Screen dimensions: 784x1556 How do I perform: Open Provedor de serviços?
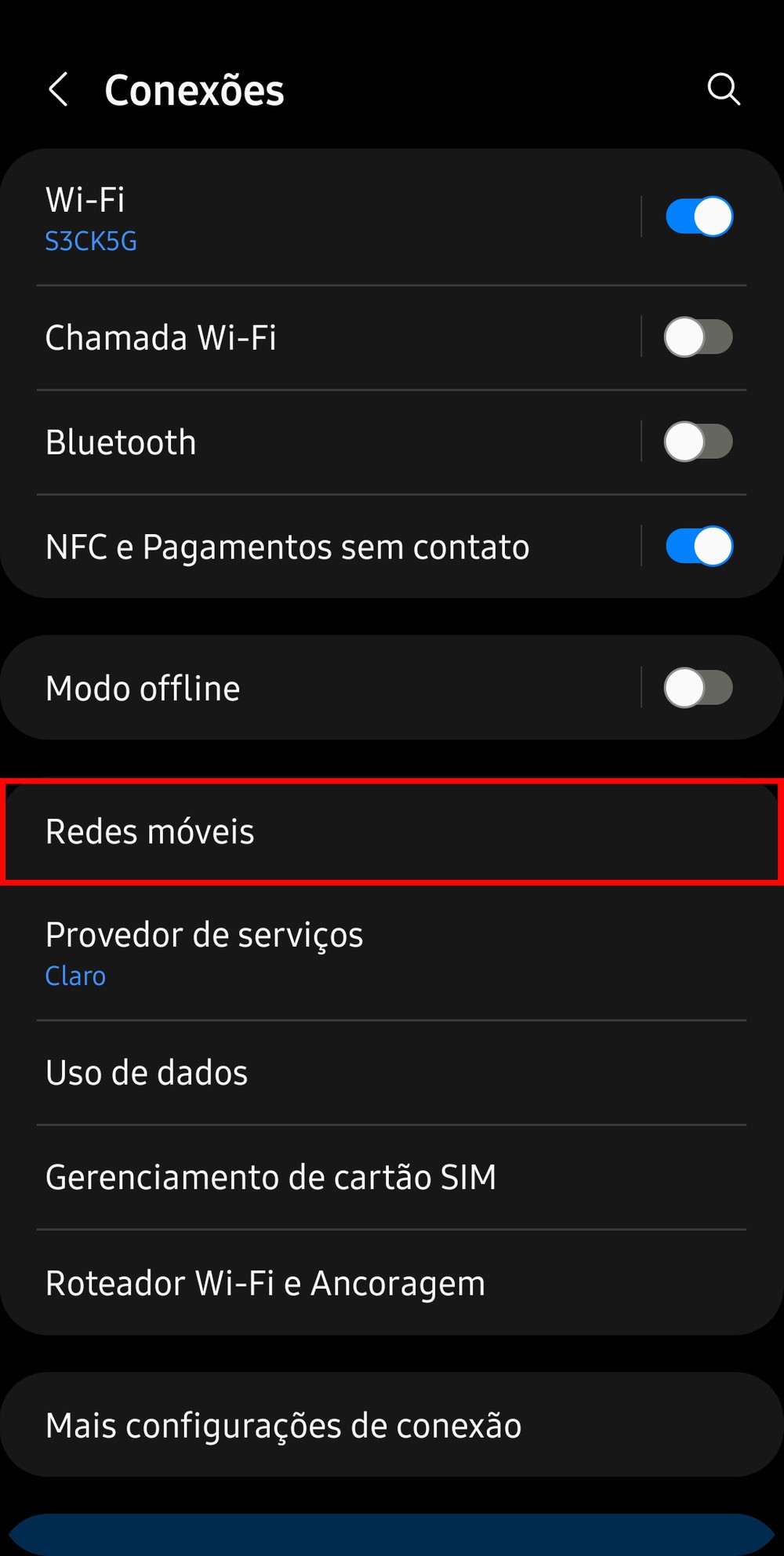[392, 953]
